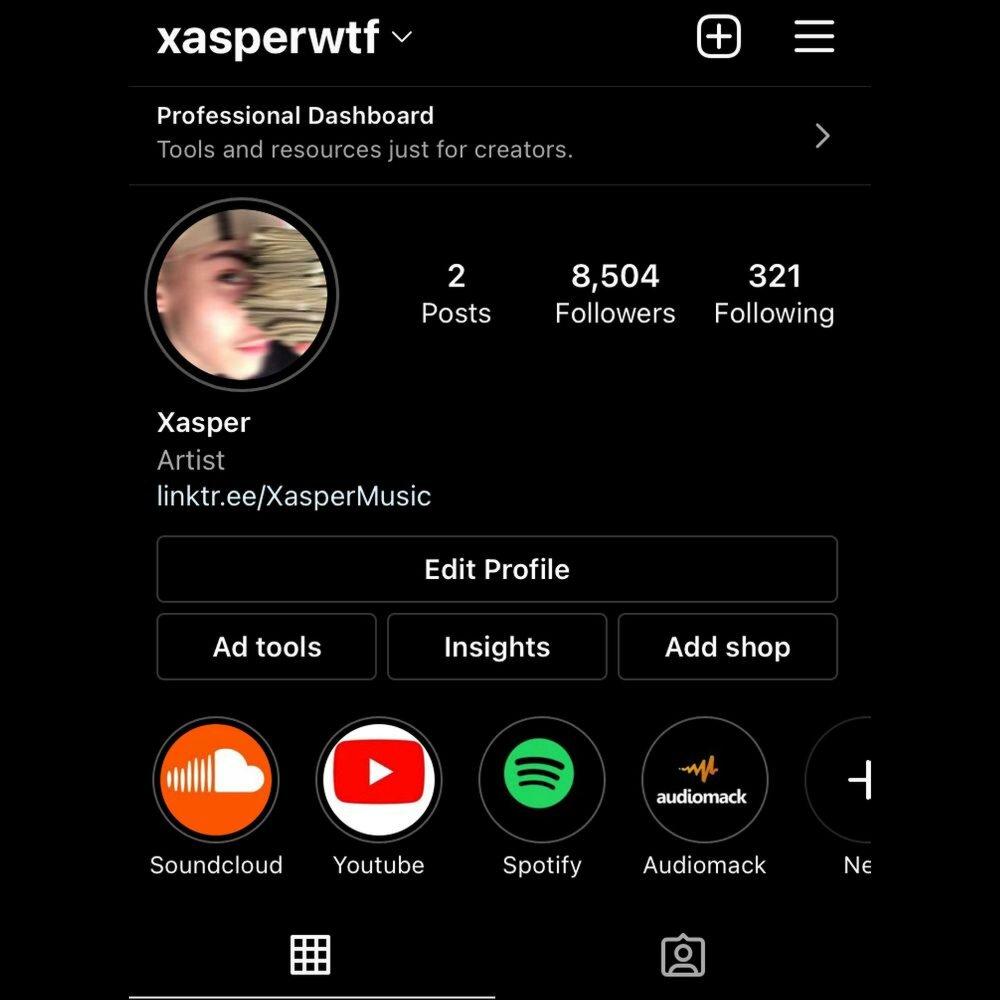Open the Youtube highlight
The height and width of the screenshot is (1000, 1000).
pyautogui.click(x=379, y=779)
